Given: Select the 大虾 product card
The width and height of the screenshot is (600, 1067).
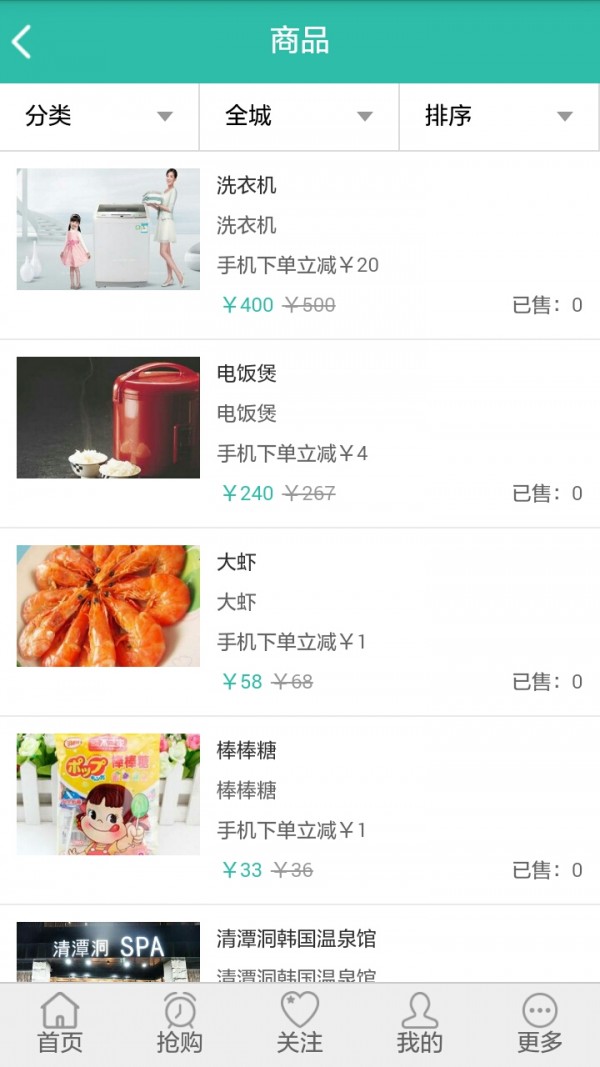Looking at the screenshot, I should (300, 621).
